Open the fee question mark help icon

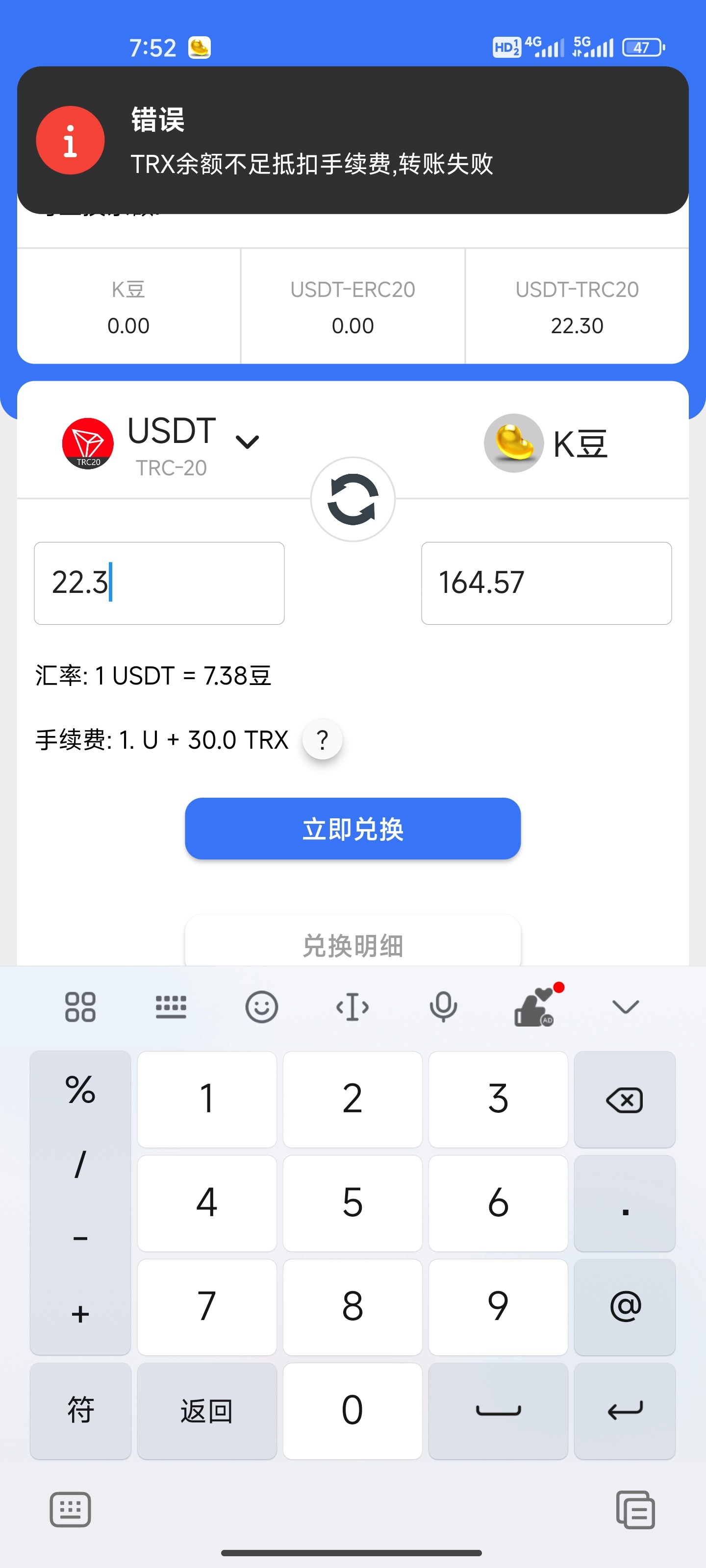pyautogui.click(x=322, y=739)
